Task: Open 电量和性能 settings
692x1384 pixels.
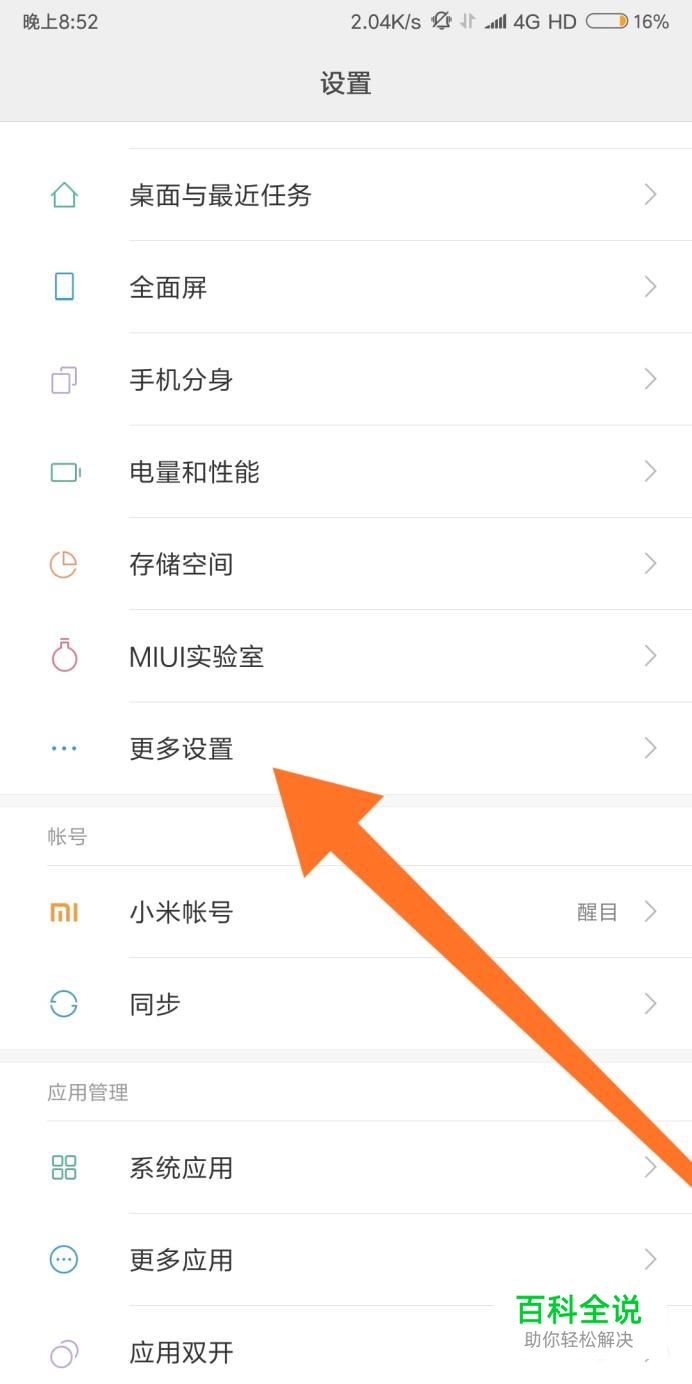Action: 194,472
